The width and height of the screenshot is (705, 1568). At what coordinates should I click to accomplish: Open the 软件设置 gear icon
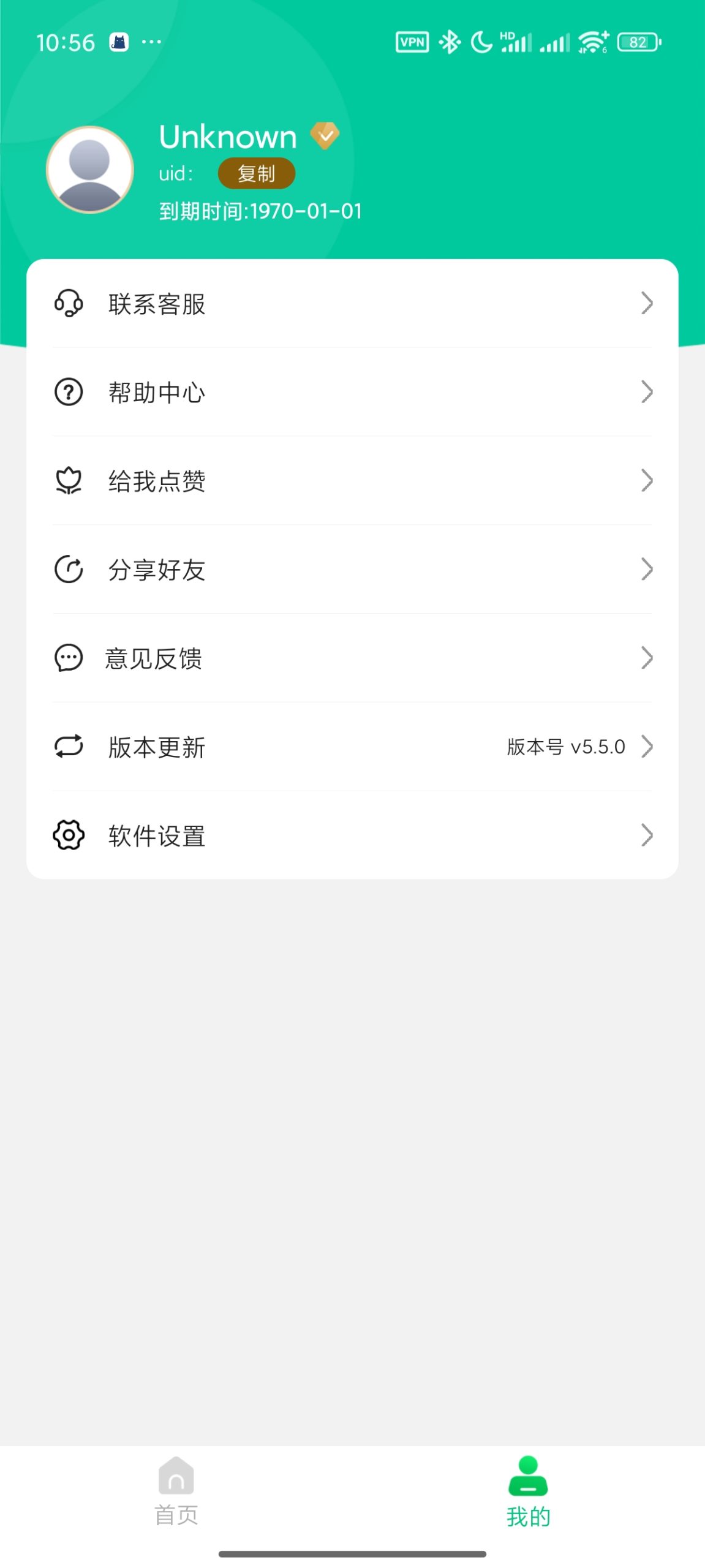pyautogui.click(x=68, y=835)
